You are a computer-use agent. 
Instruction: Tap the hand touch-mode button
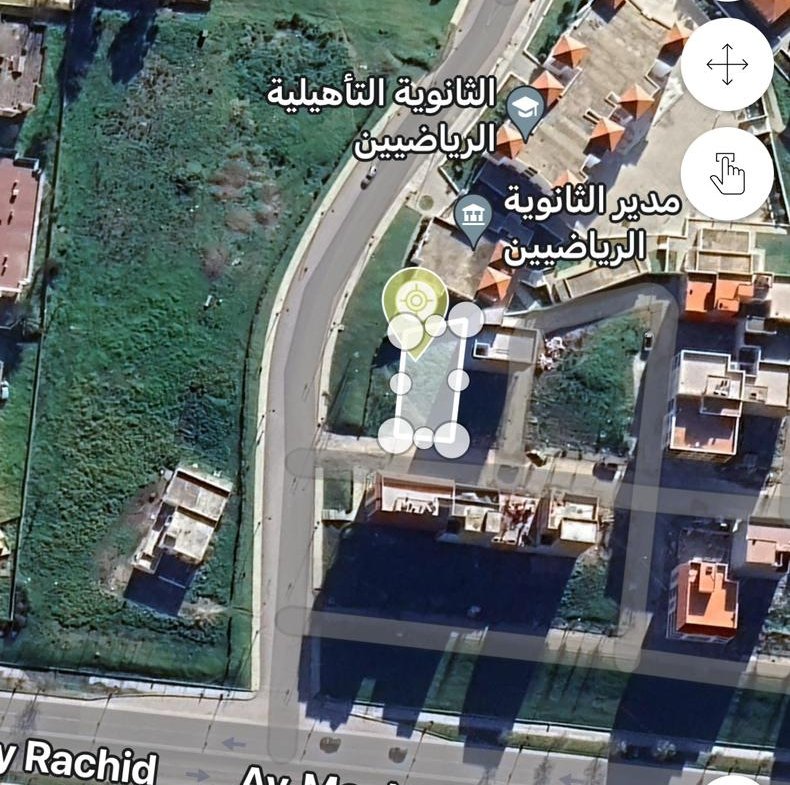727,173
